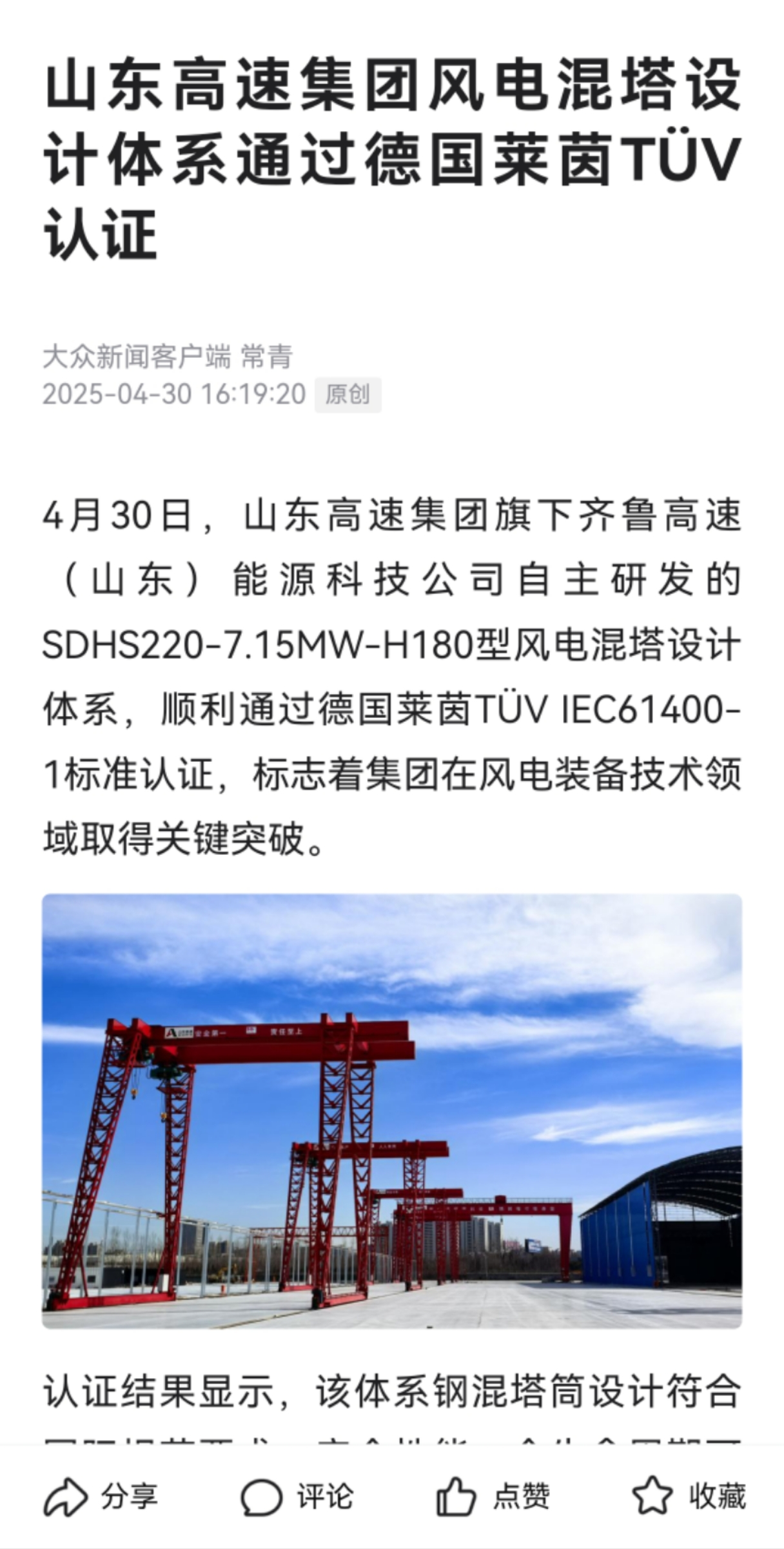Save the article with 收藏
784x1549 pixels.
click(x=689, y=1496)
